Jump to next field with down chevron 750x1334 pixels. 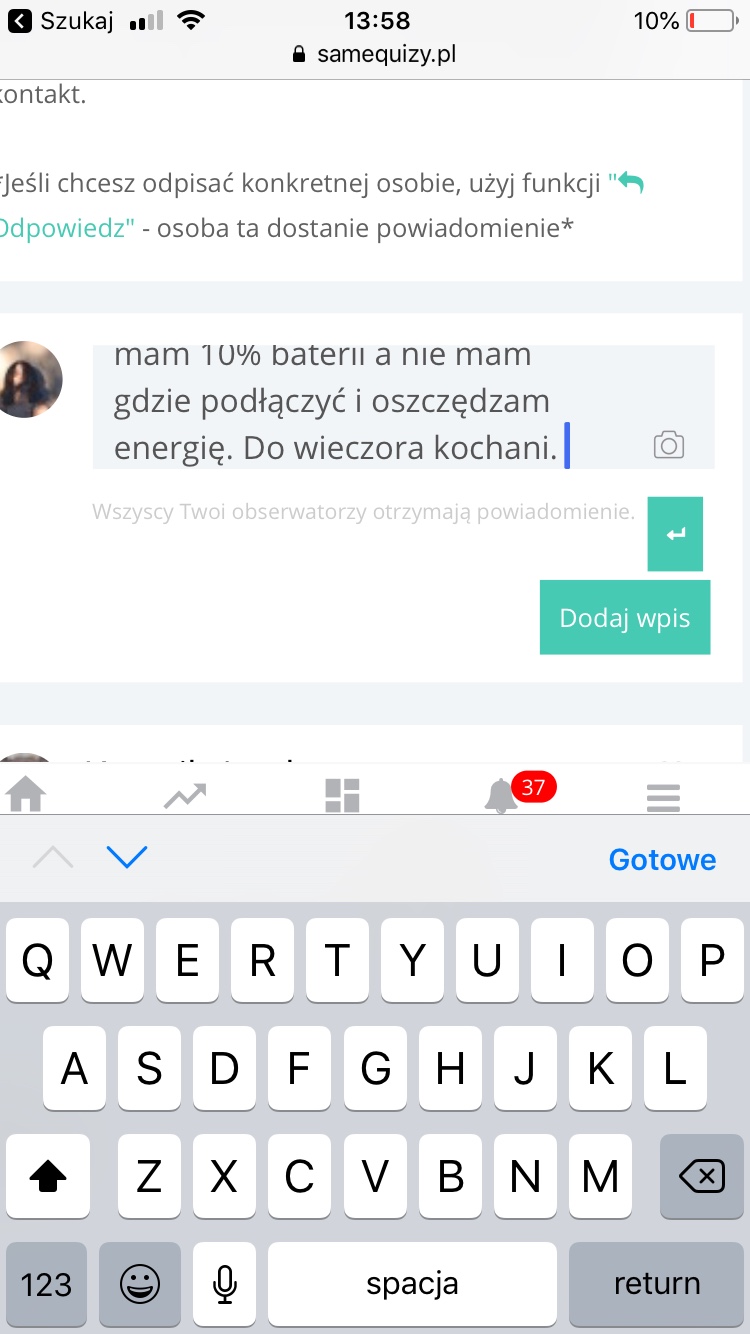tap(127, 857)
